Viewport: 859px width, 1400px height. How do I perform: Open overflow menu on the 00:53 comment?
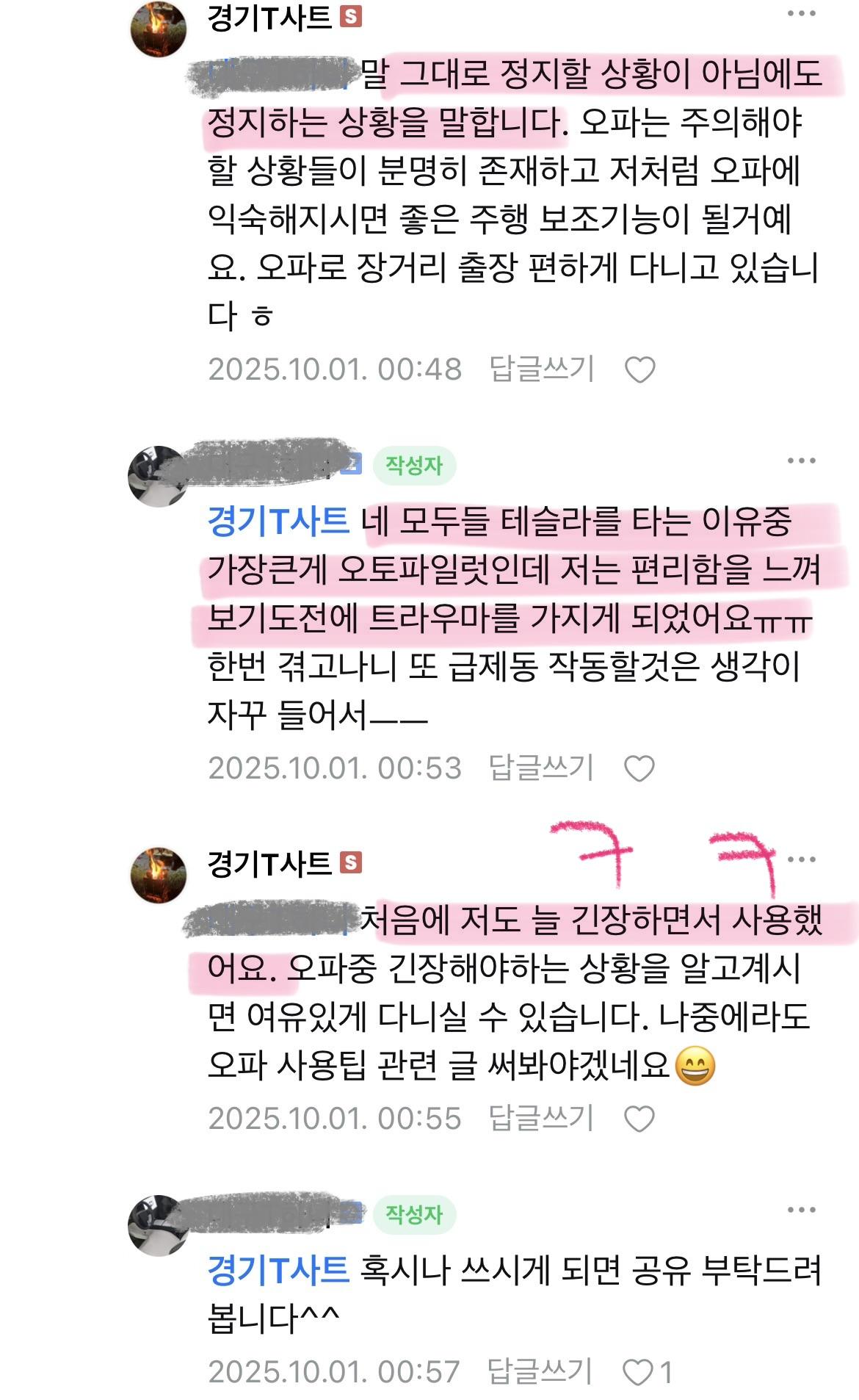point(801,461)
